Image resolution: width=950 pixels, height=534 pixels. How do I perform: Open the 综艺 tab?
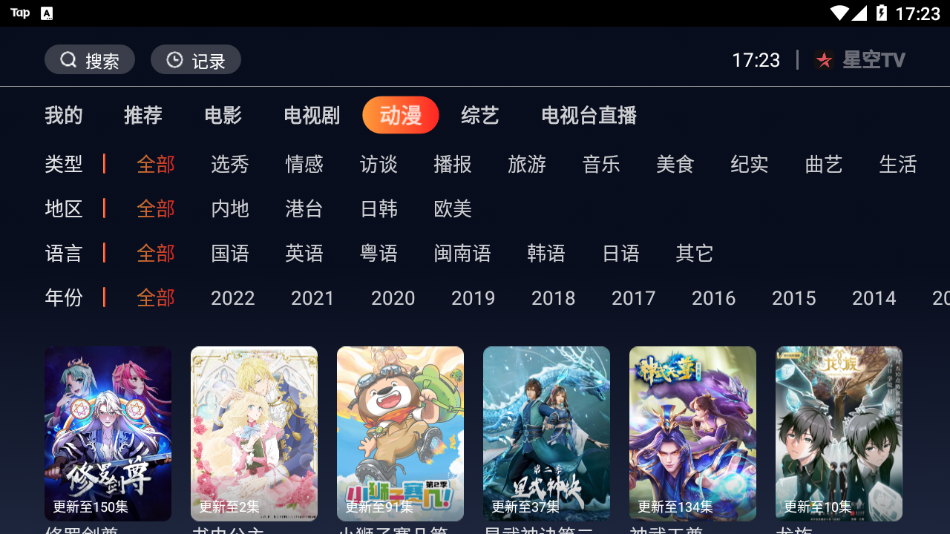(x=480, y=115)
